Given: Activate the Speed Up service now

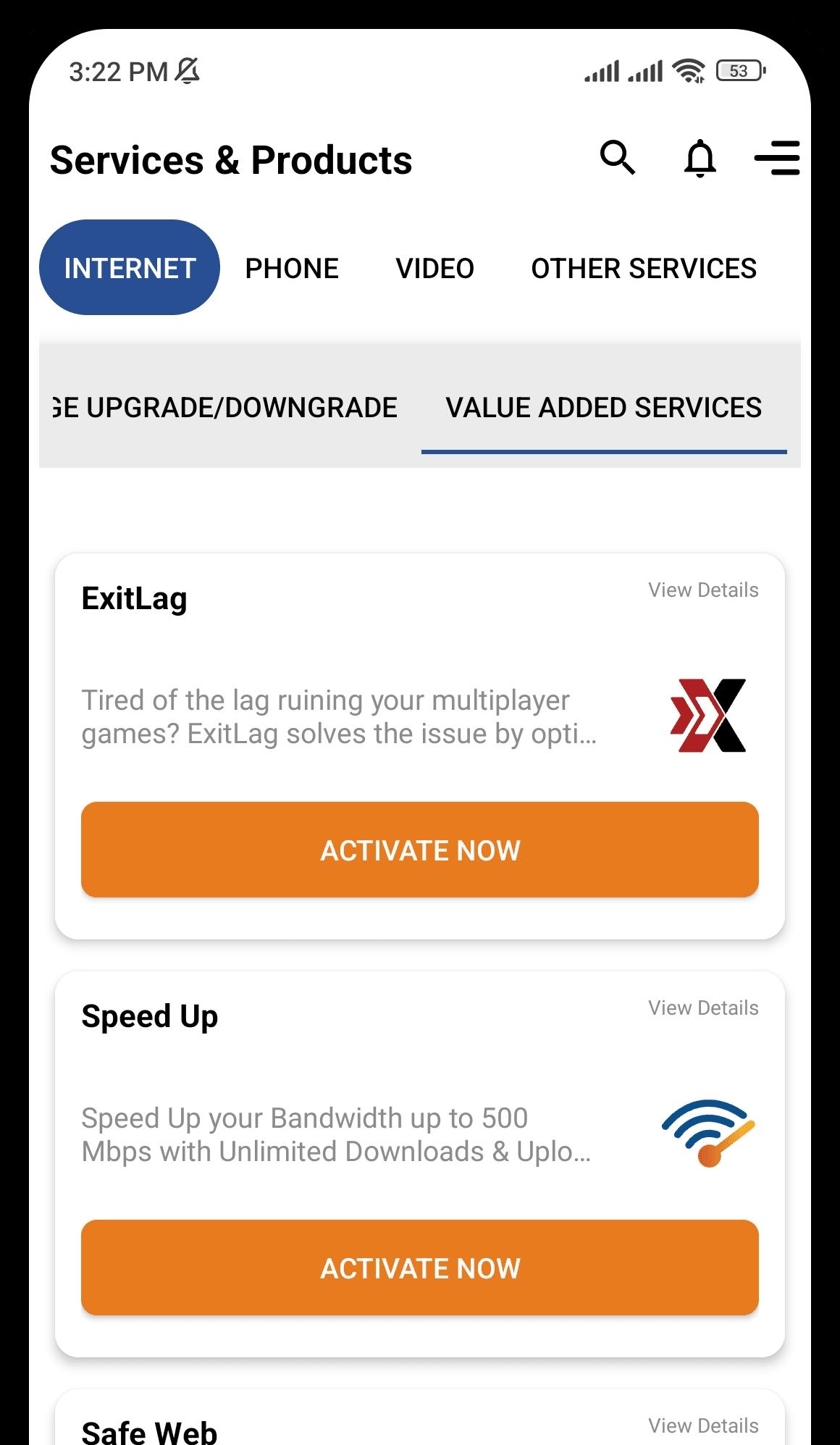Looking at the screenshot, I should (420, 1268).
